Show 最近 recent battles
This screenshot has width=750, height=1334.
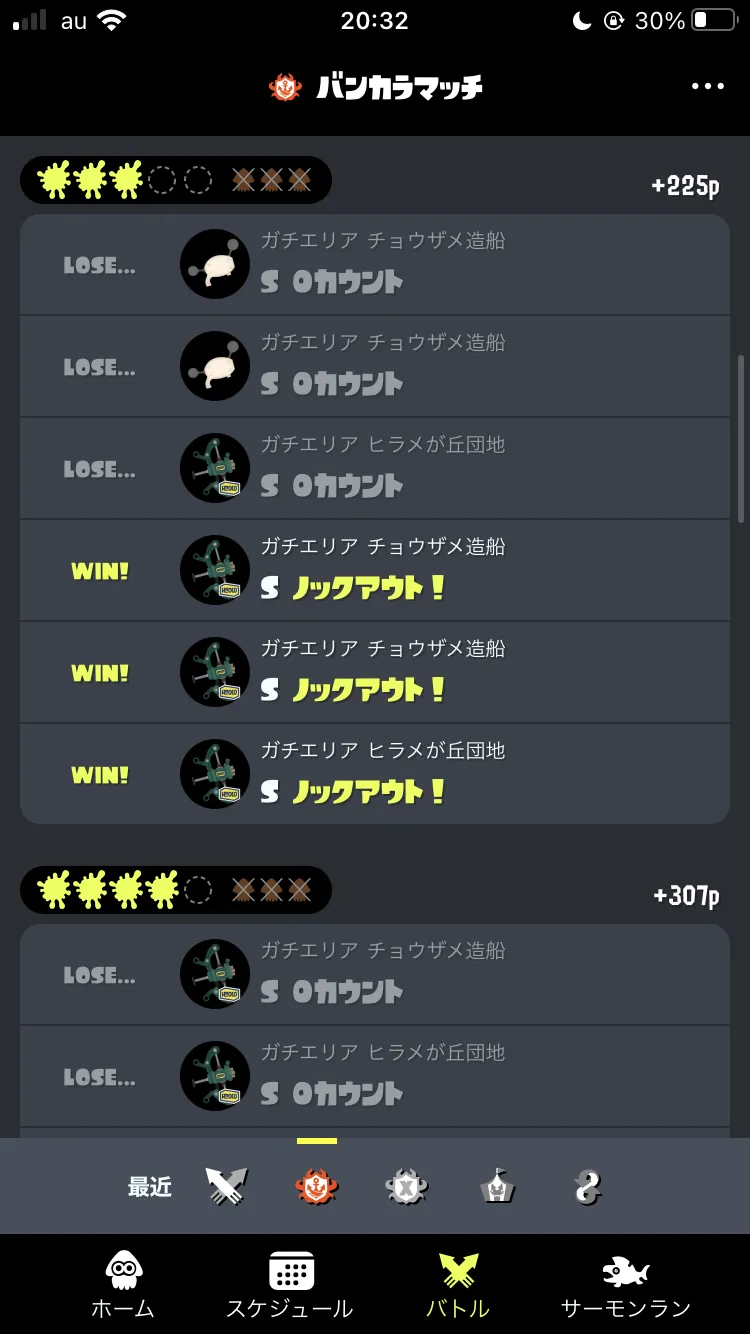pyautogui.click(x=150, y=1187)
